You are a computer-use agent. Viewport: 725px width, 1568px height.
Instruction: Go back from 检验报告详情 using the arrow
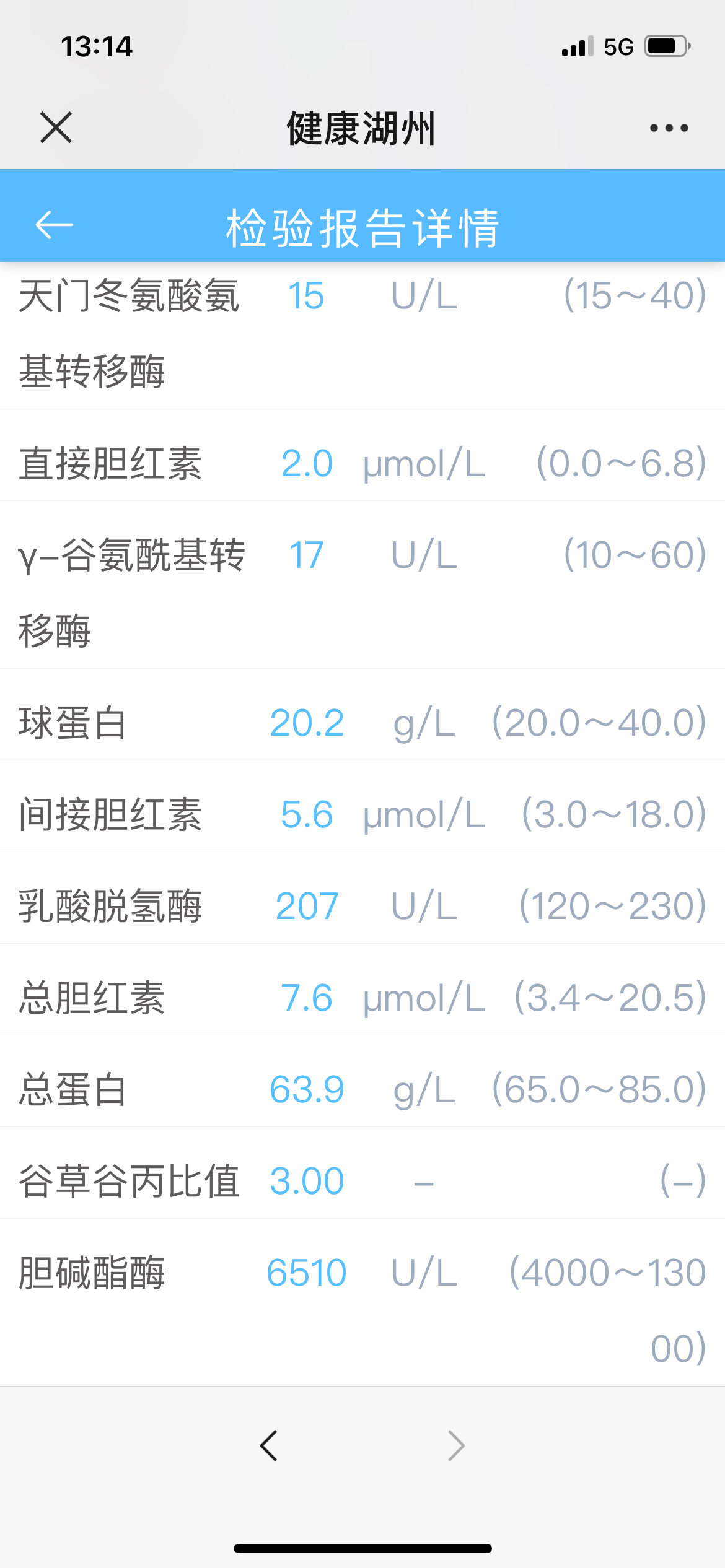coord(55,224)
